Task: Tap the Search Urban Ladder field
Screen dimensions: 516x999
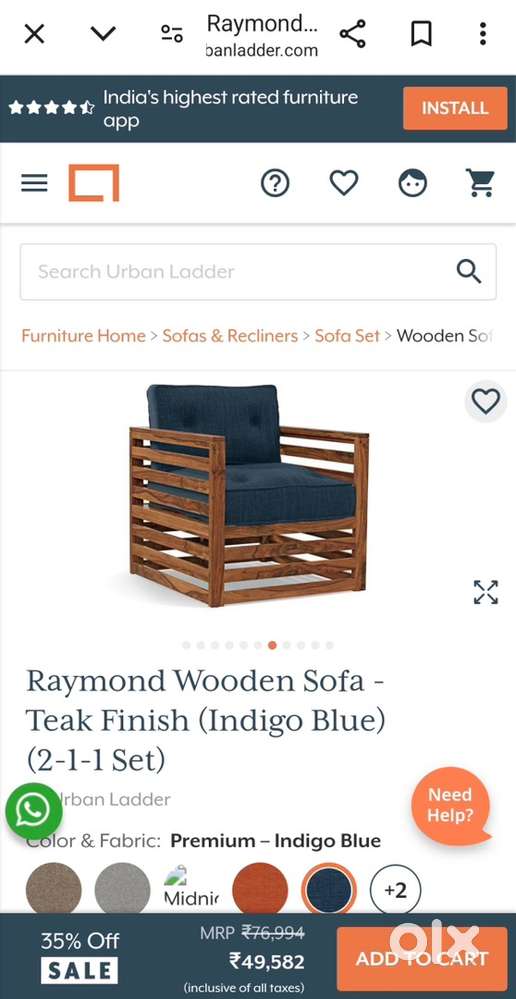Action: [258, 271]
